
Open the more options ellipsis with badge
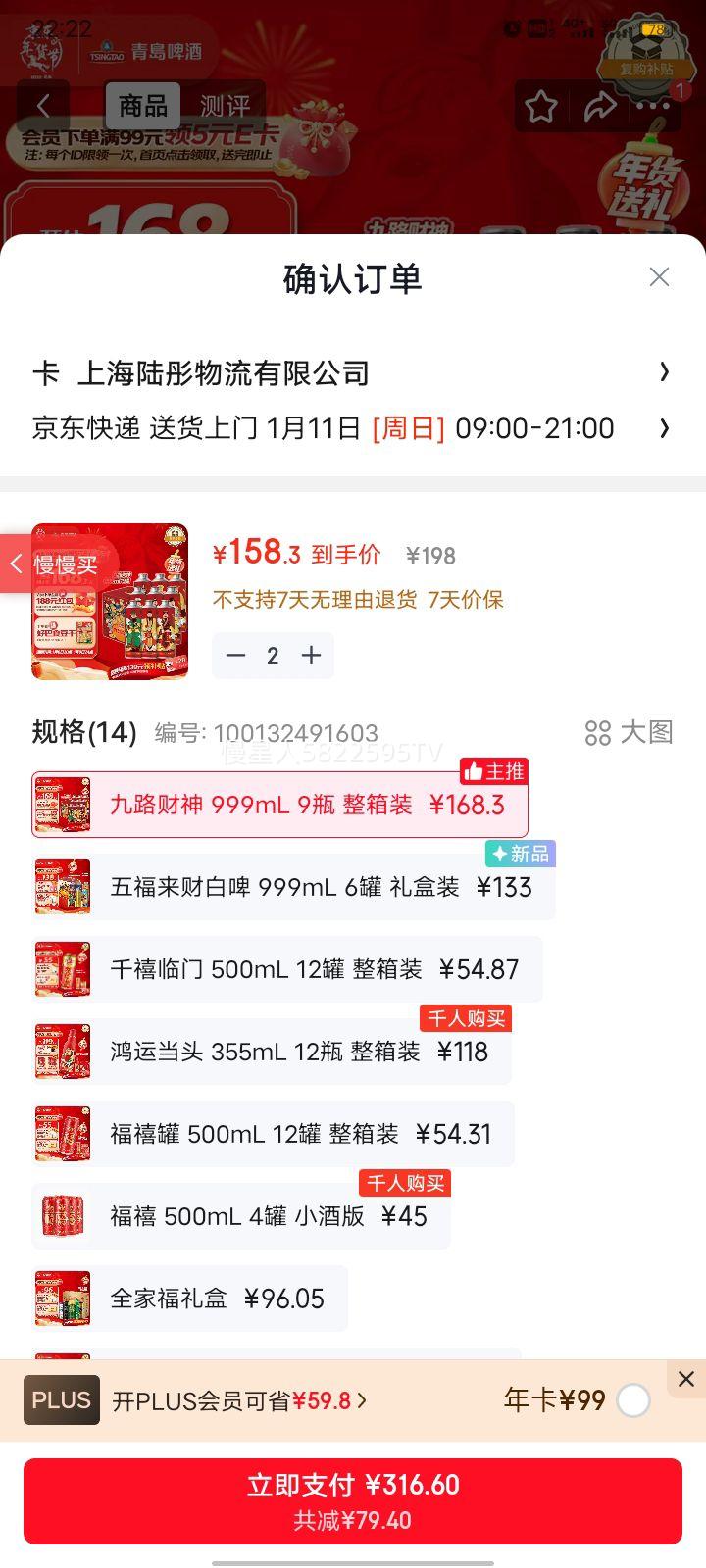pos(651,105)
